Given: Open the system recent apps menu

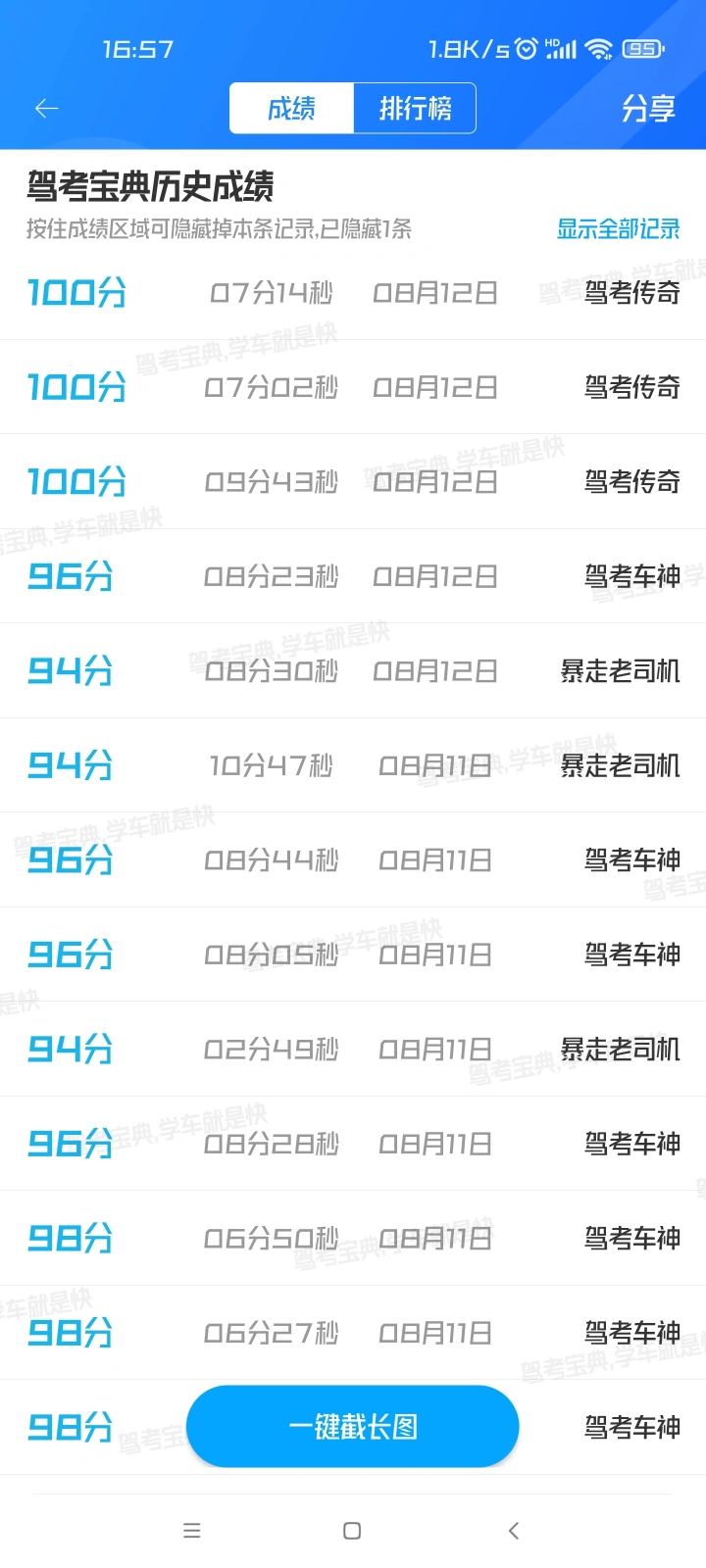Looking at the screenshot, I should point(192,1531).
